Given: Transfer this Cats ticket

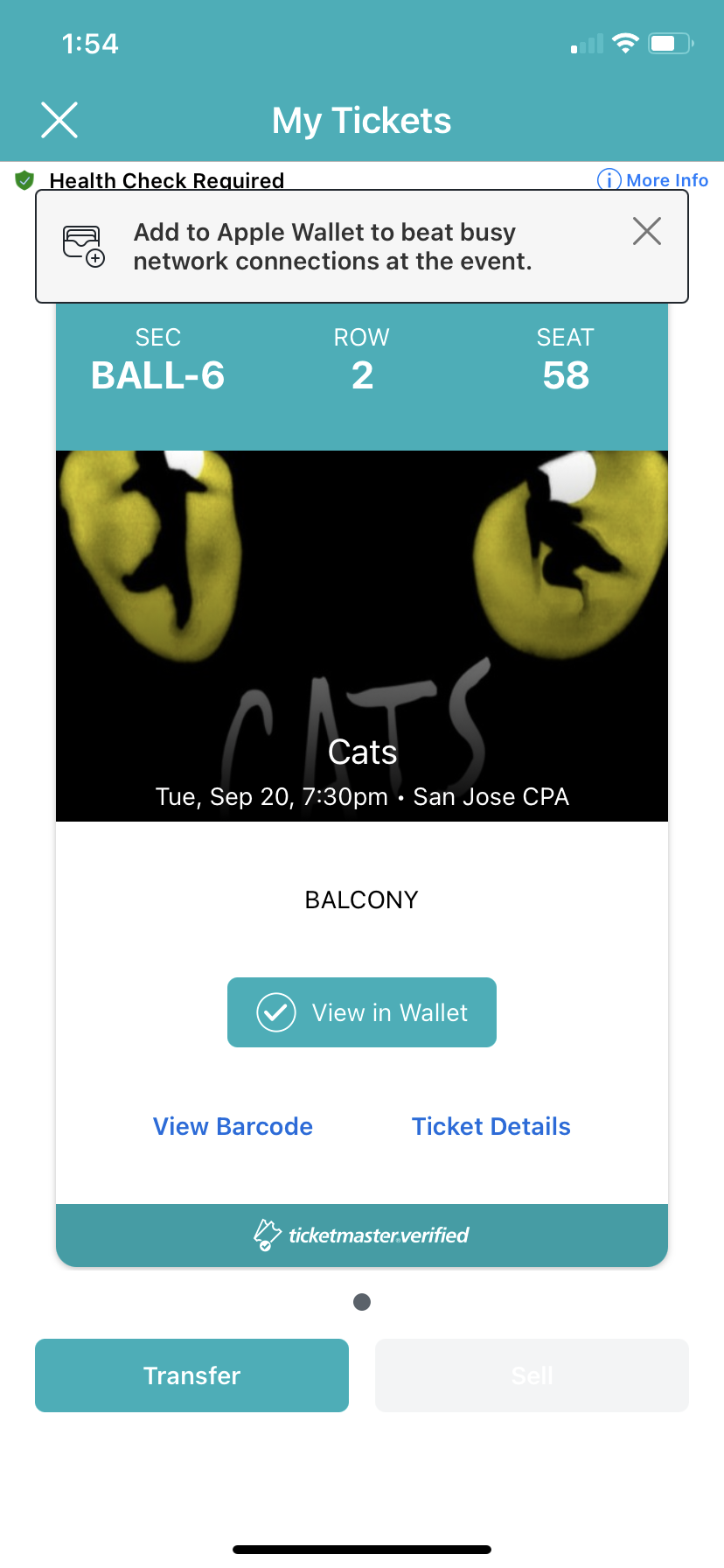Looking at the screenshot, I should [191, 1375].
